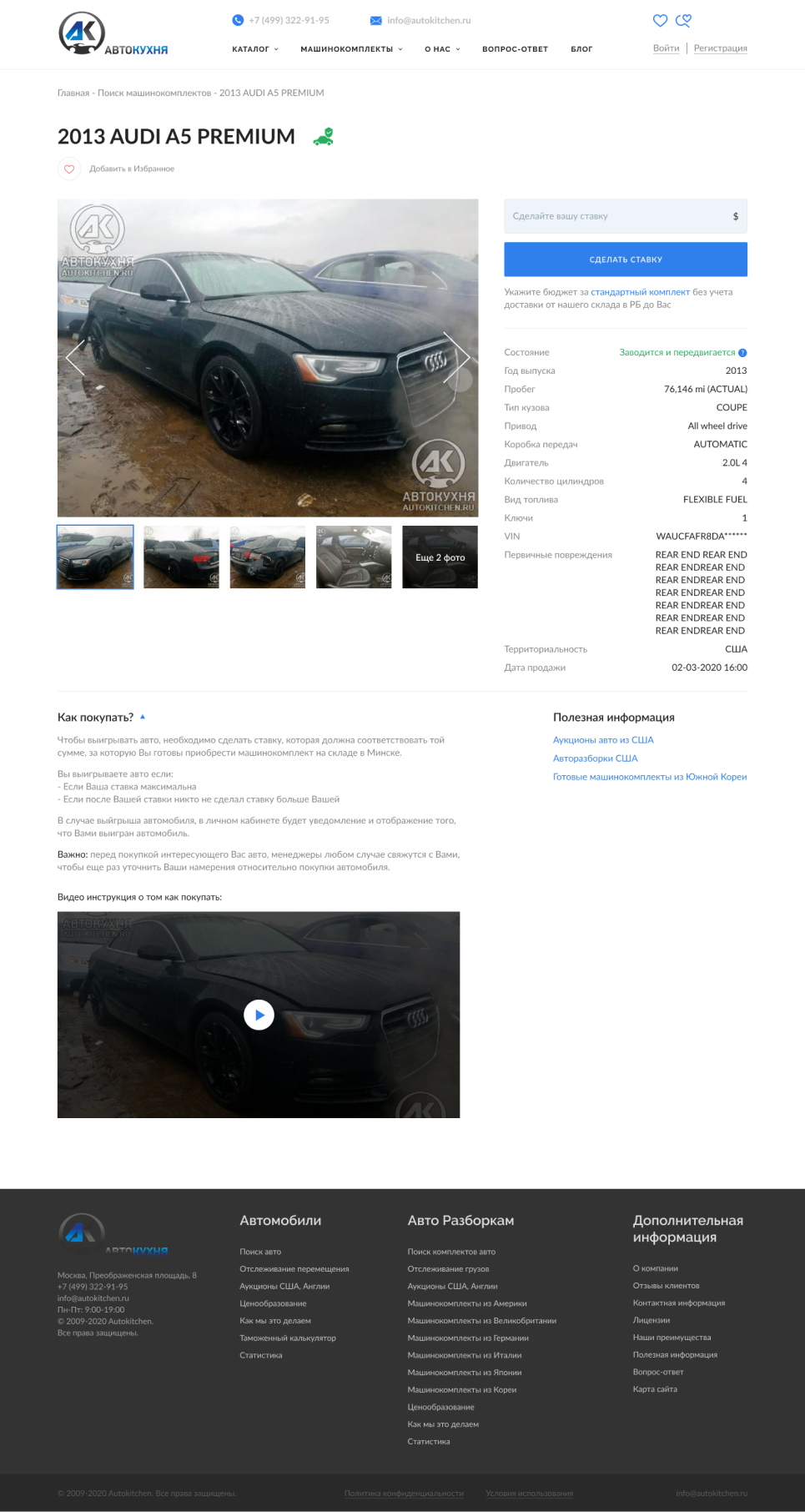805x1512 pixels.
Task: Play the buying instruction video
Action: [259, 1015]
